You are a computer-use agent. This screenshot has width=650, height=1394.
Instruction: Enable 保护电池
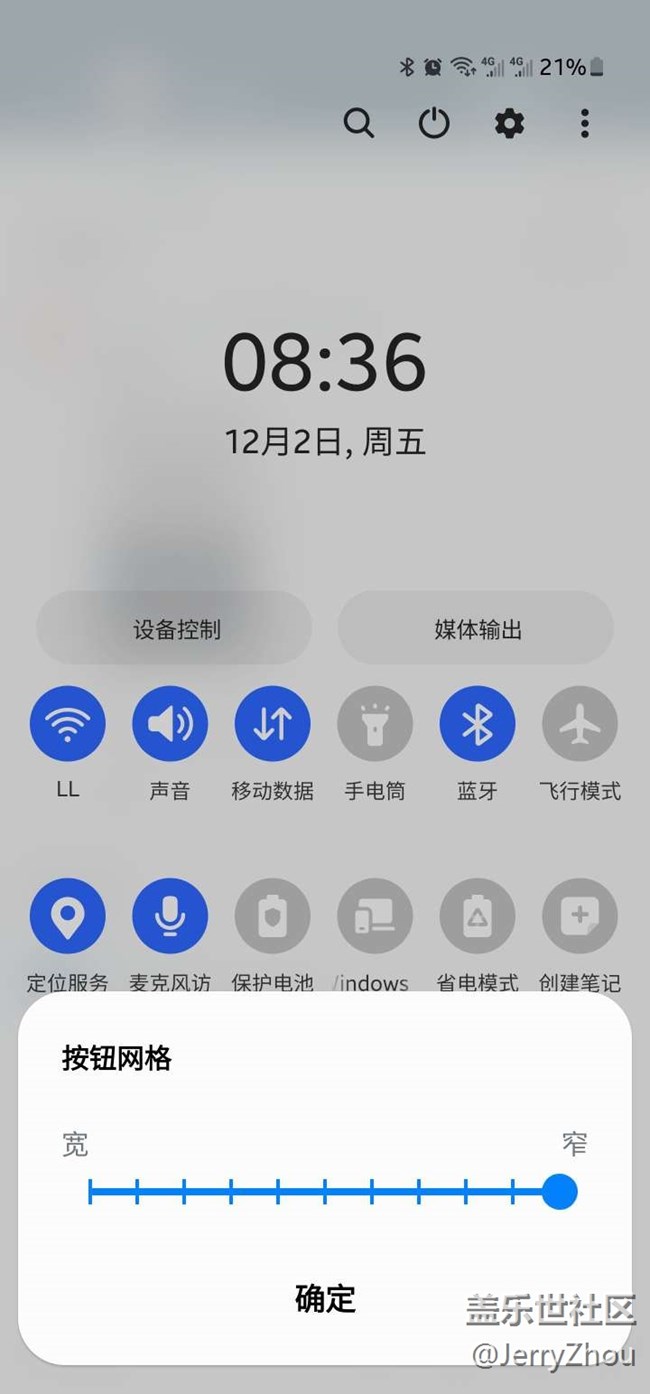click(272, 916)
